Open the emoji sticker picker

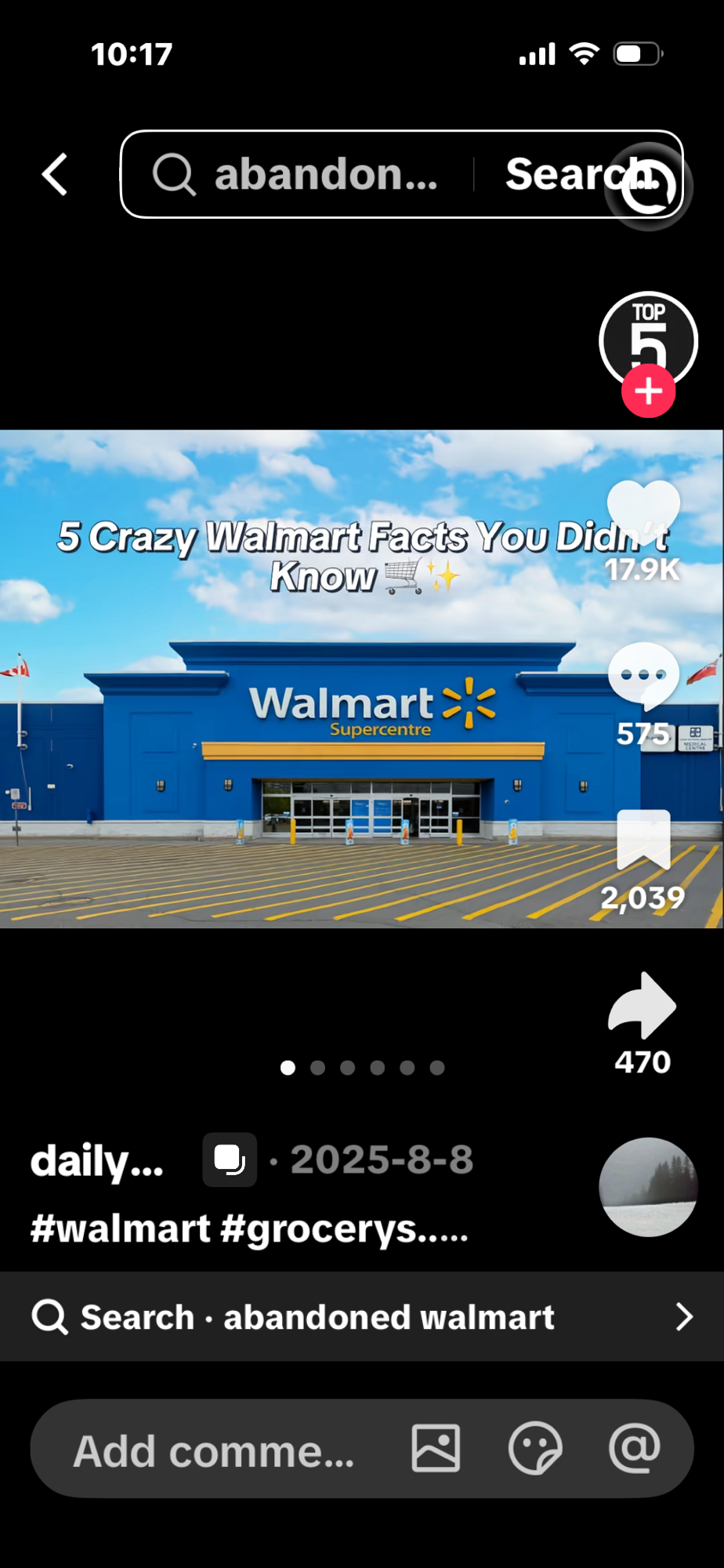535,1449
